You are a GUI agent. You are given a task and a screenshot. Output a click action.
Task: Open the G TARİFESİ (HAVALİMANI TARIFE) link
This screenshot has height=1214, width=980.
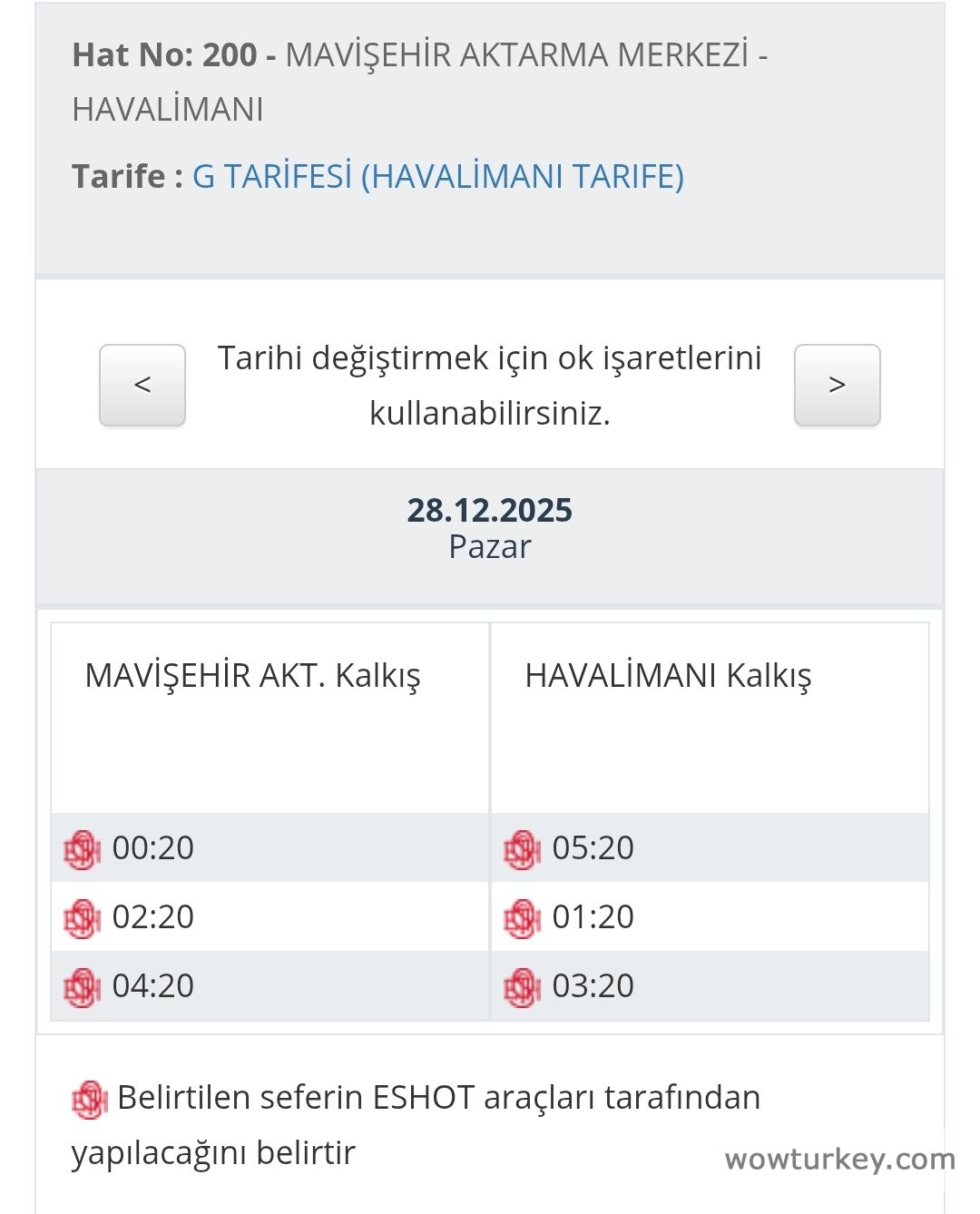[x=437, y=176]
